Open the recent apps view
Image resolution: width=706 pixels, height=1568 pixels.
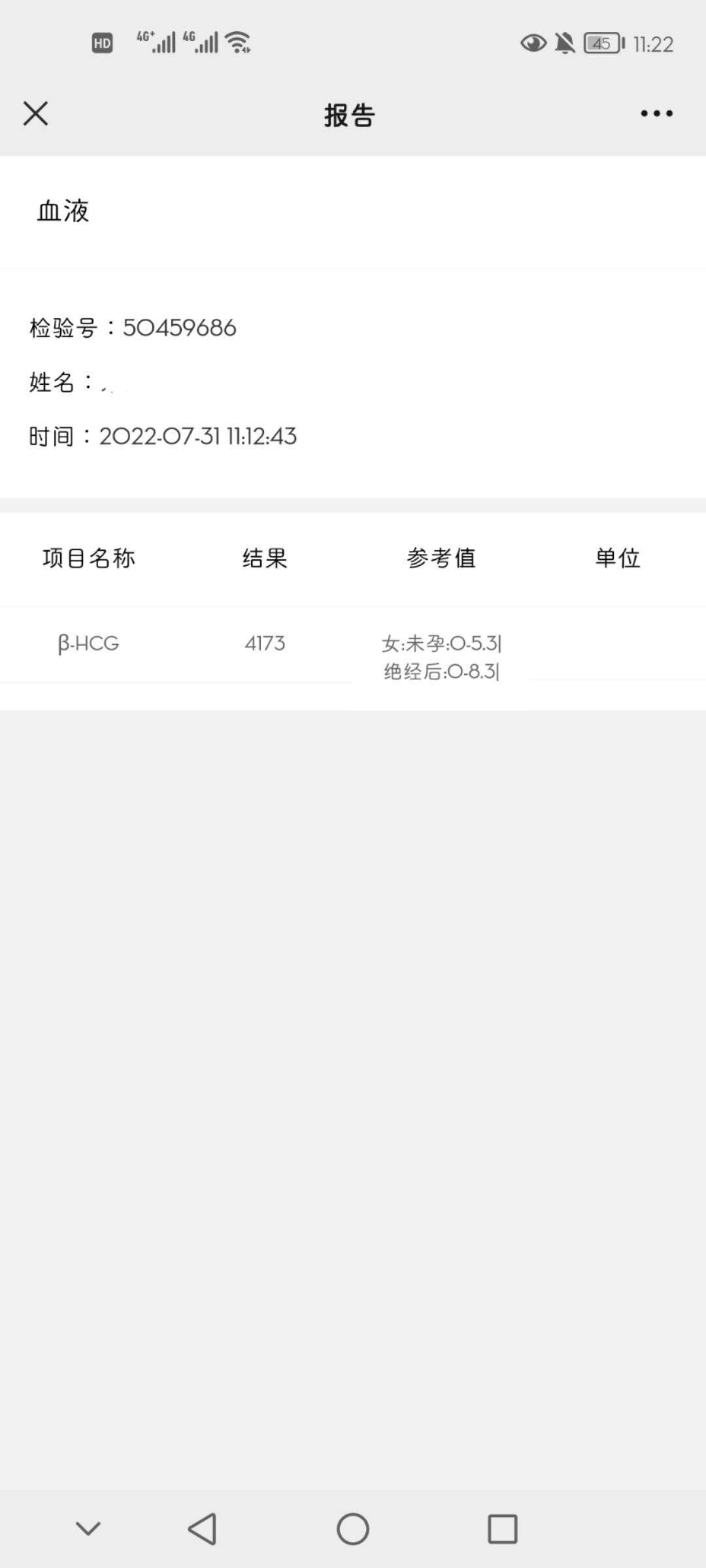(x=503, y=1529)
